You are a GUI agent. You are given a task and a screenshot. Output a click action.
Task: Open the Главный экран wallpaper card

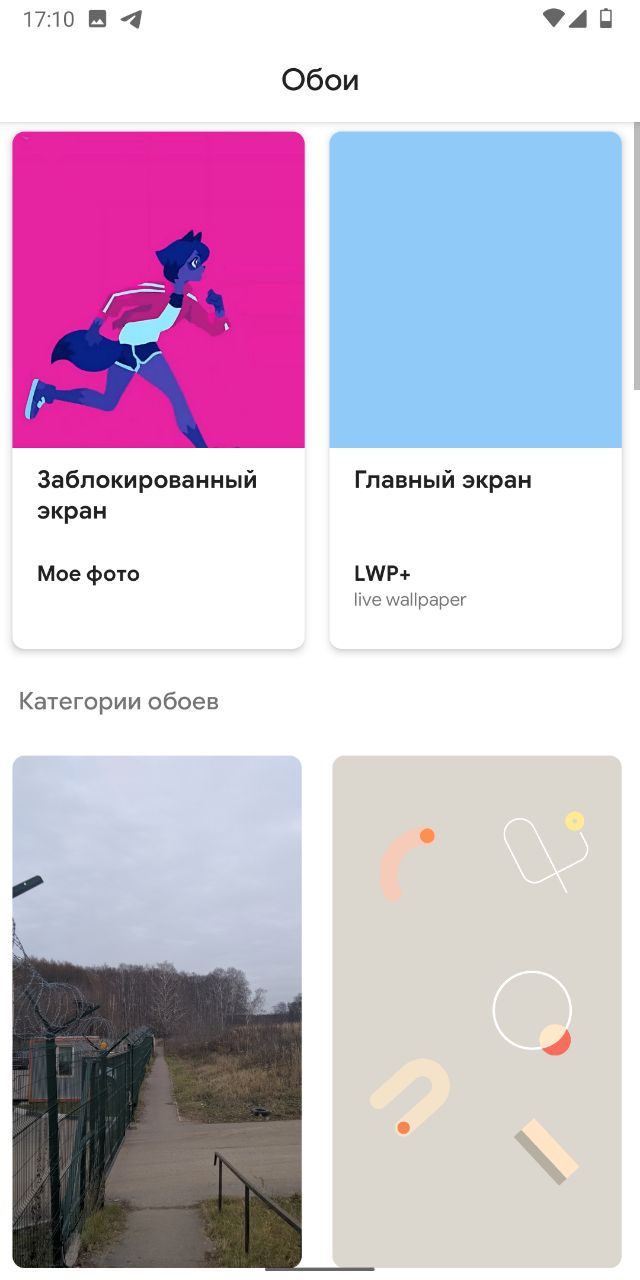475,390
